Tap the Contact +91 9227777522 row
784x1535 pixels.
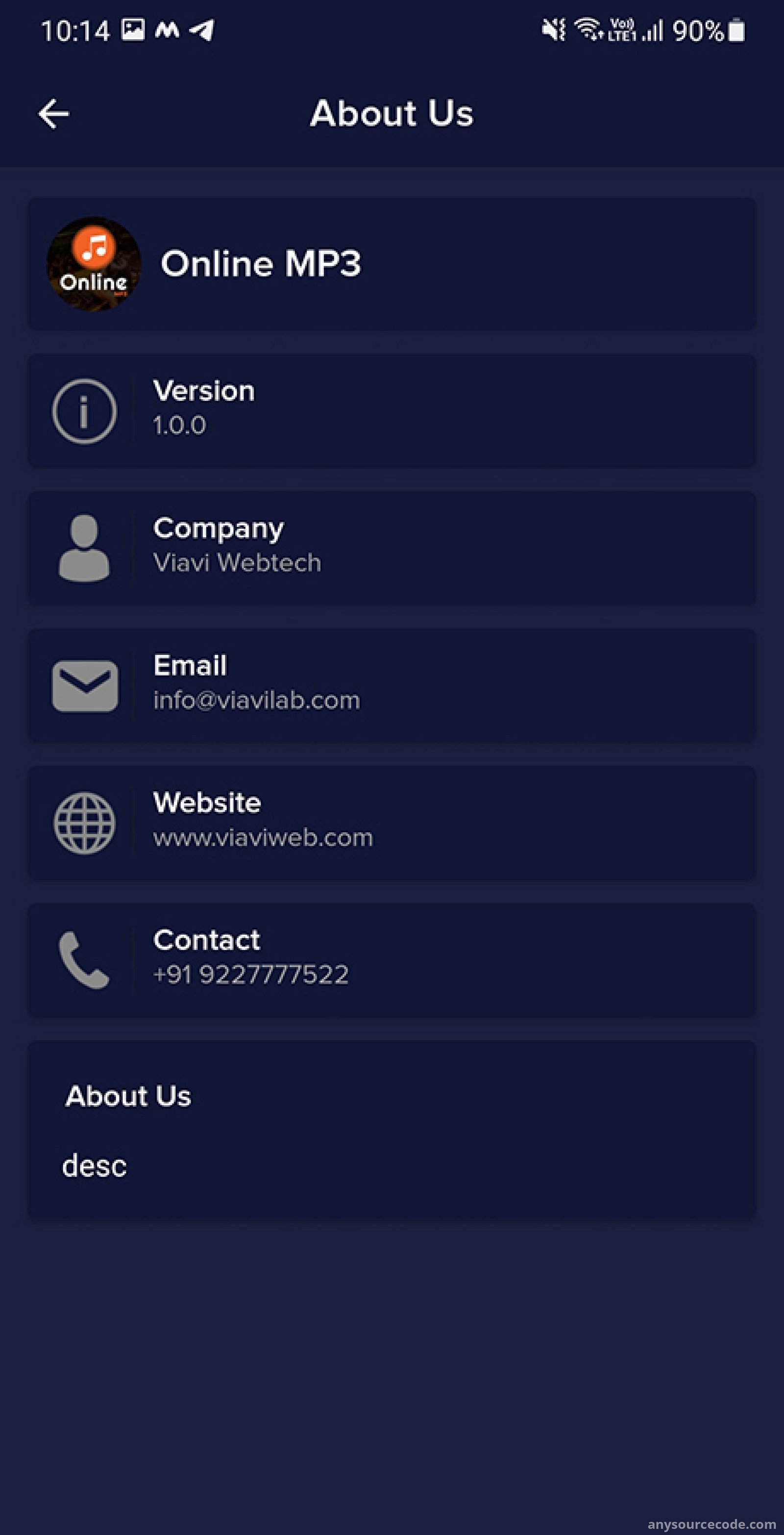click(x=392, y=960)
